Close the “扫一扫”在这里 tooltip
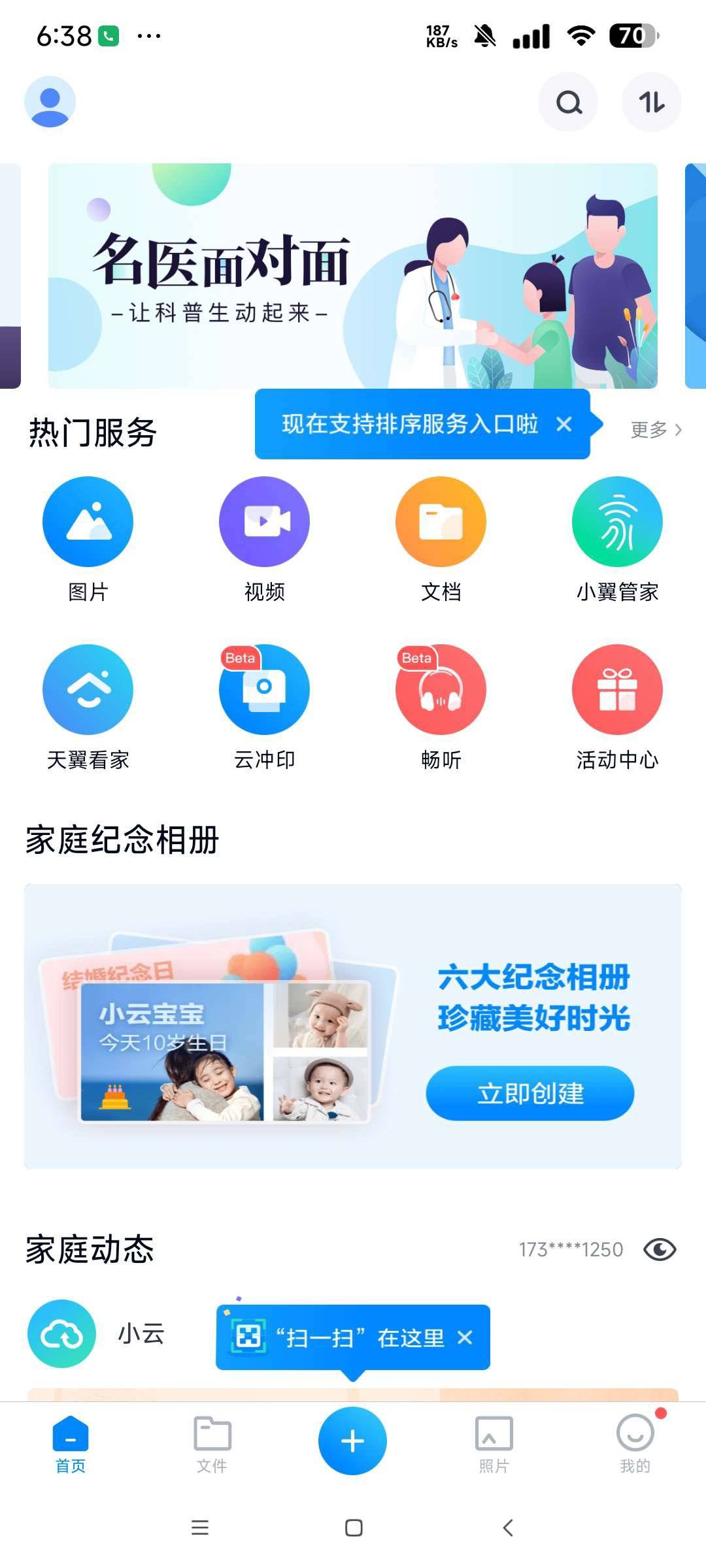The width and height of the screenshot is (706, 1568). point(465,1337)
